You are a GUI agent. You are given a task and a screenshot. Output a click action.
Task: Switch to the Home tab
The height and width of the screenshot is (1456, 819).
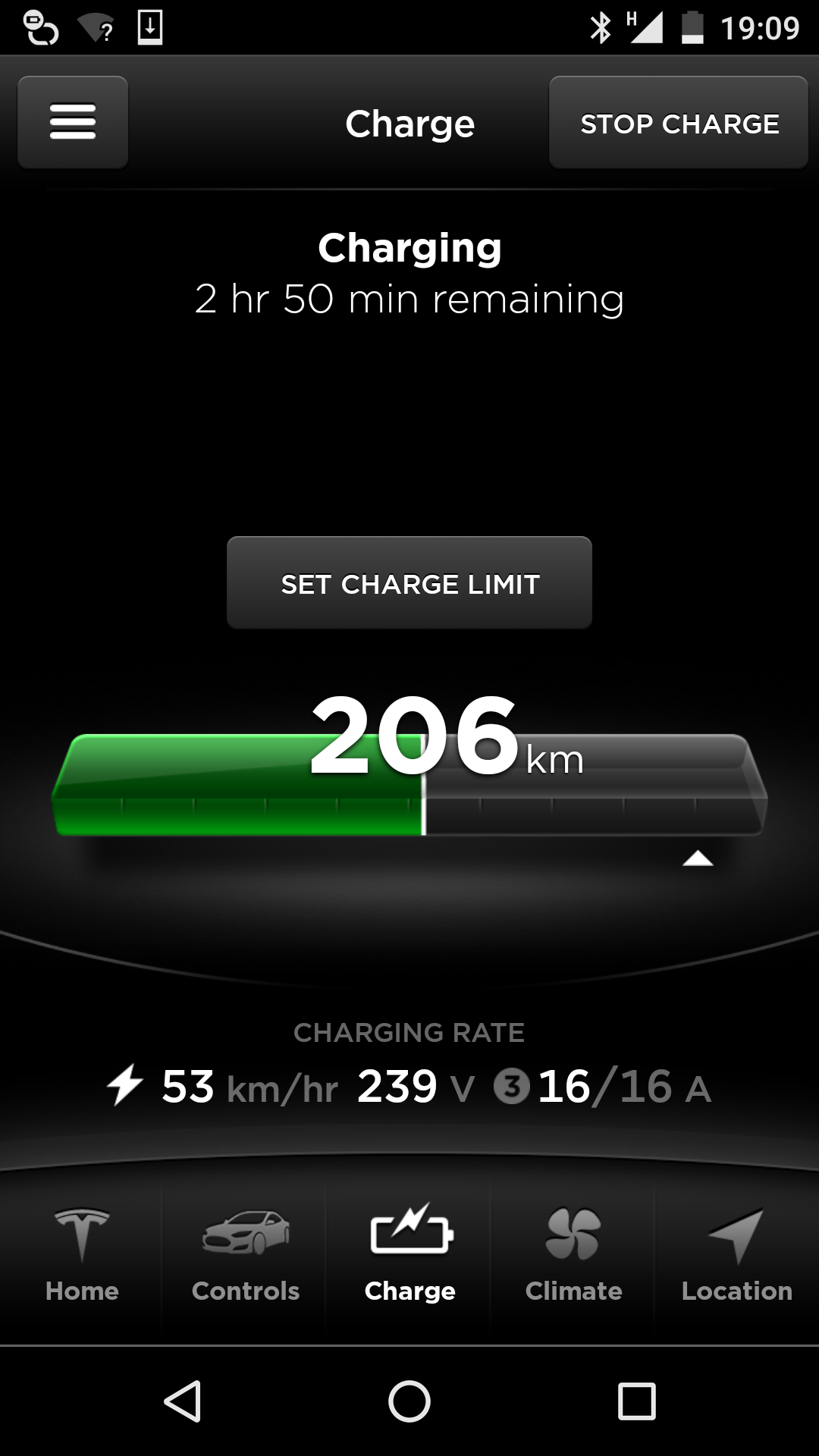tap(82, 1255)
